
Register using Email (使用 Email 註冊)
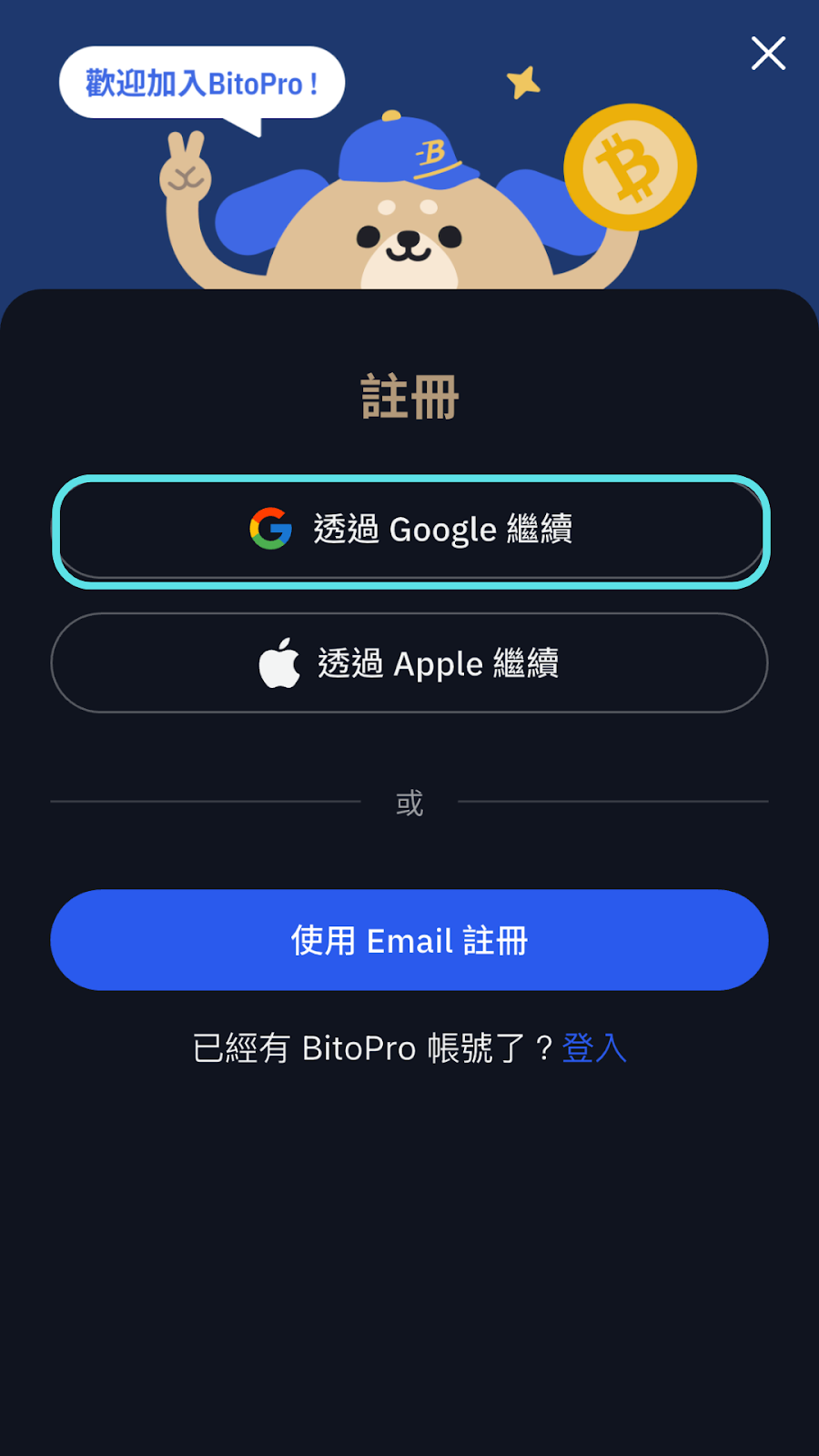(409, 940)
